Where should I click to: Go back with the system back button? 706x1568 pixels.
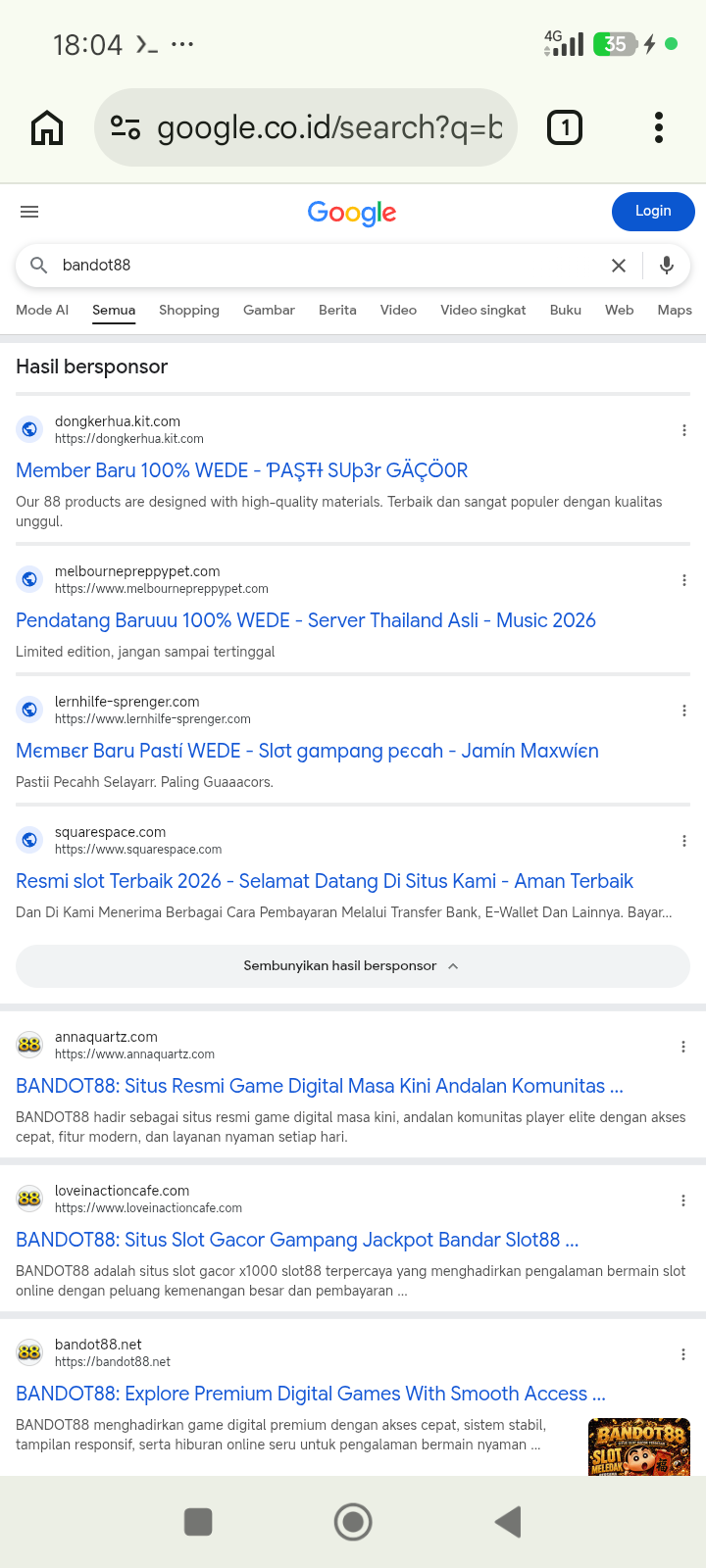click(508, 1522)
